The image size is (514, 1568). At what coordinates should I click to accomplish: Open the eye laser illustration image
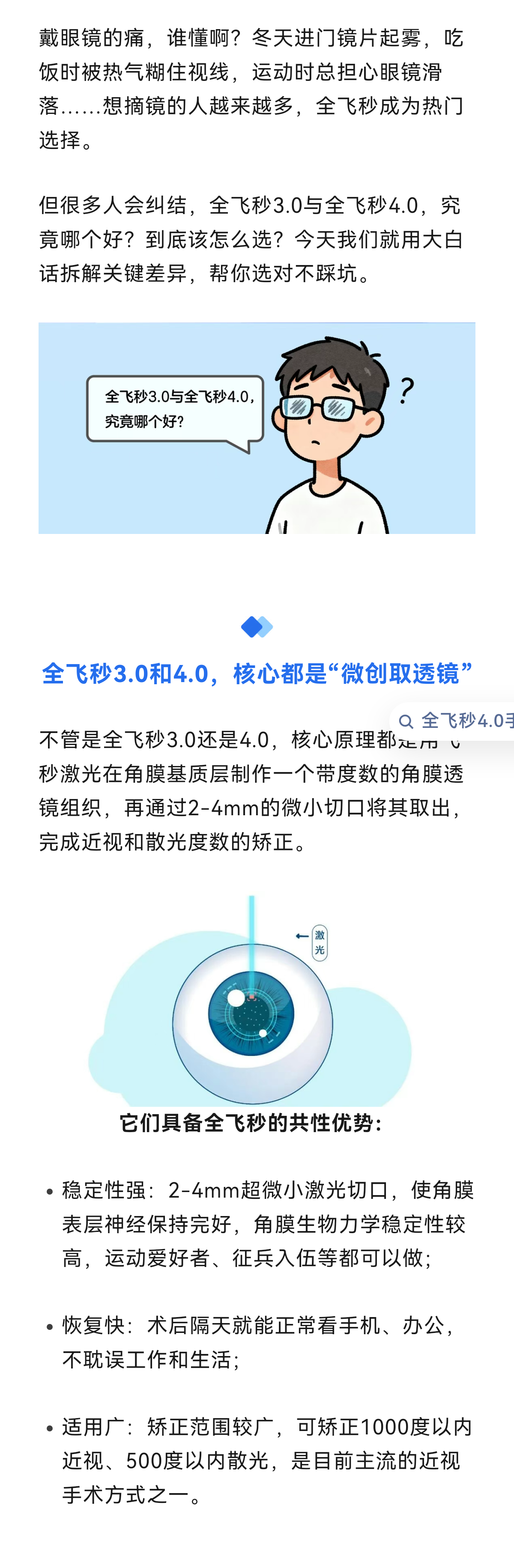coord(250,1000)
